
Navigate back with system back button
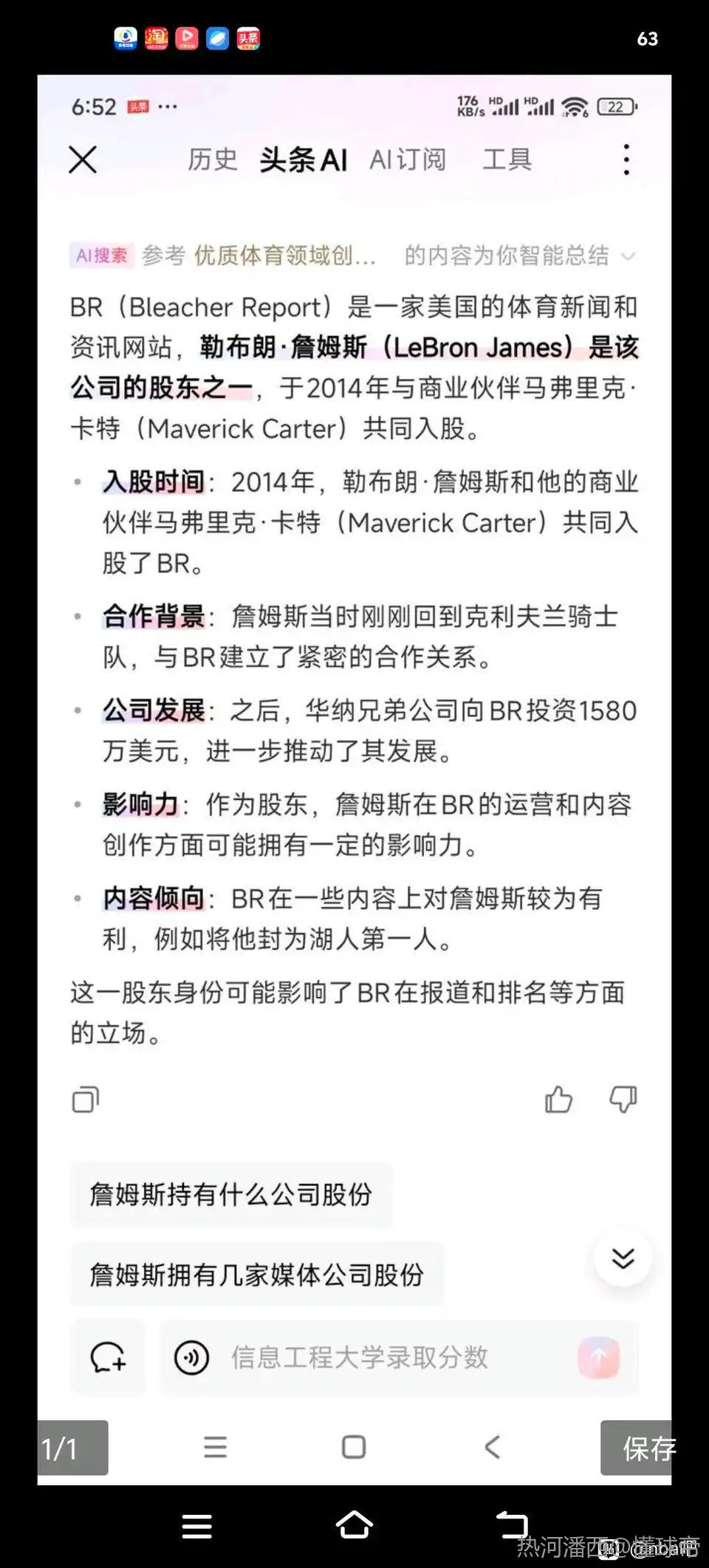tap(511, 1524)
